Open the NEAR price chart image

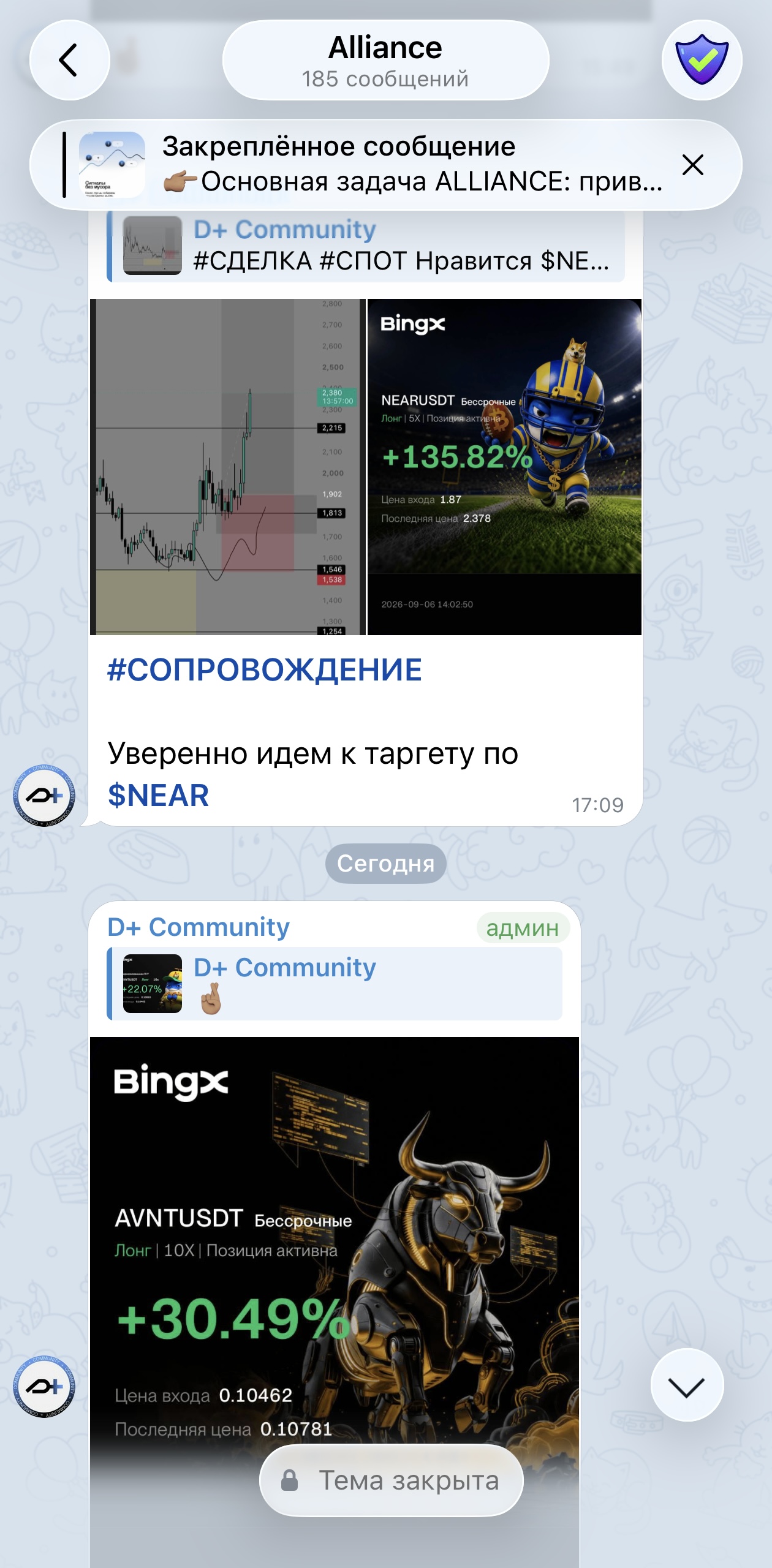point(227,467)
